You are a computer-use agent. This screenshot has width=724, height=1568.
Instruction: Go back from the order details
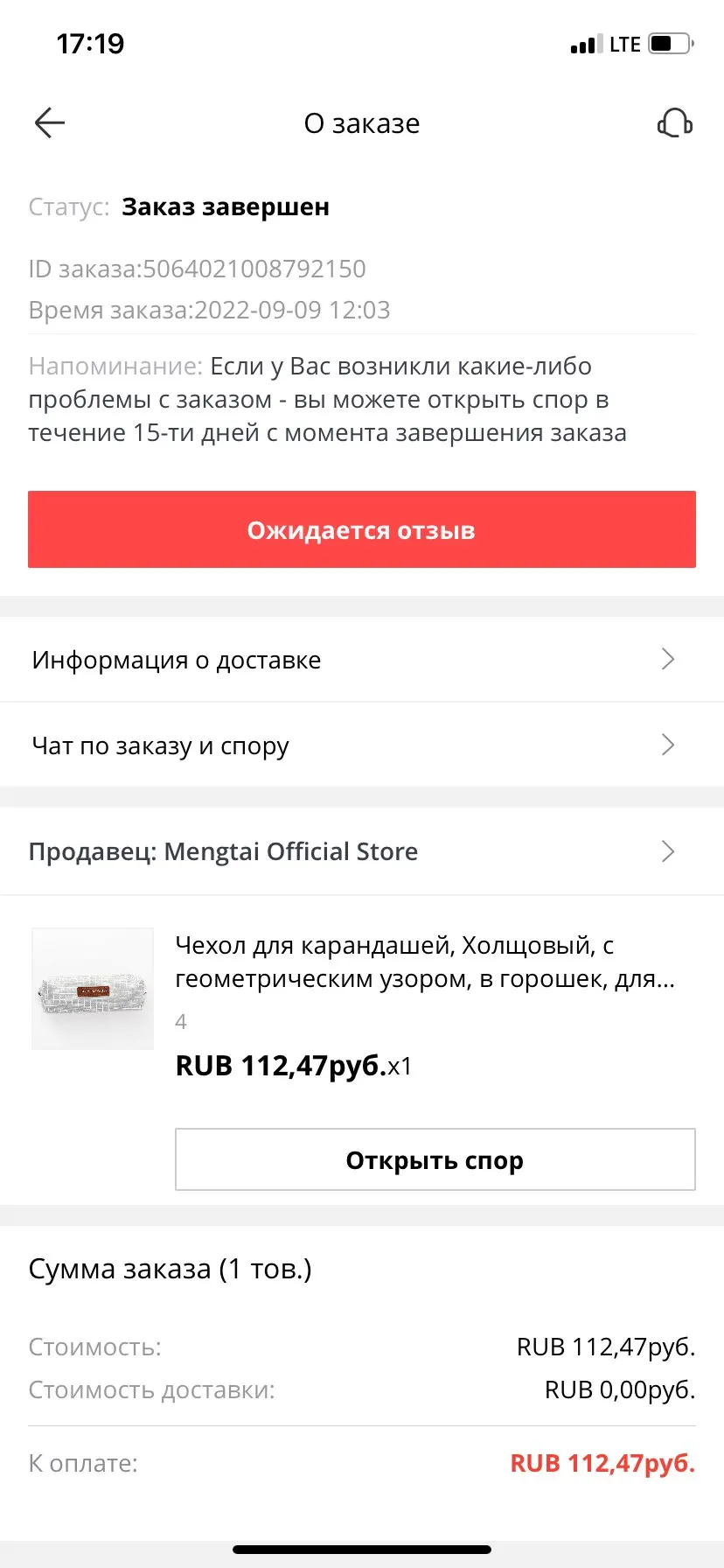pyautogui.click(x=50, y=123)
